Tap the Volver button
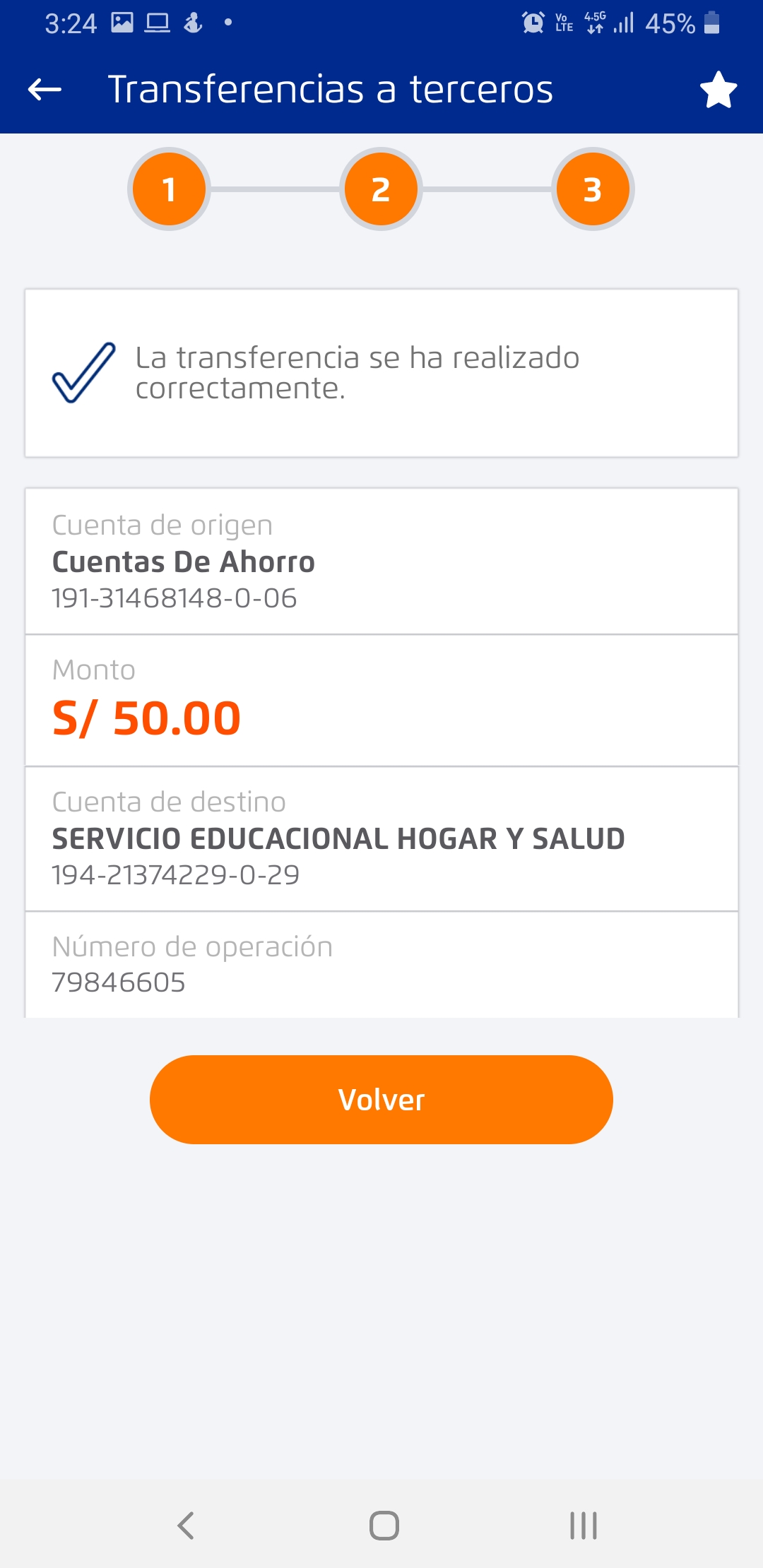Viewport: 763px width, 1568px height. coord(381,1099)
